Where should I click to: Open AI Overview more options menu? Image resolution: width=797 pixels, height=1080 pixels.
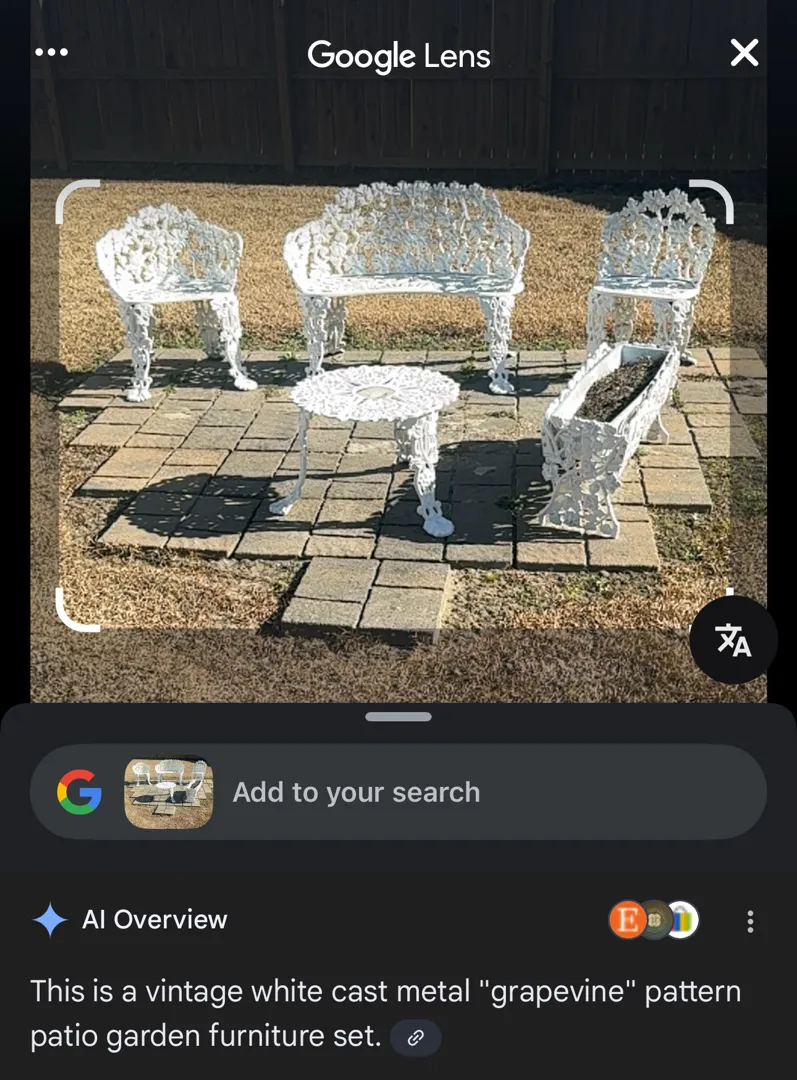pos(750,921)
